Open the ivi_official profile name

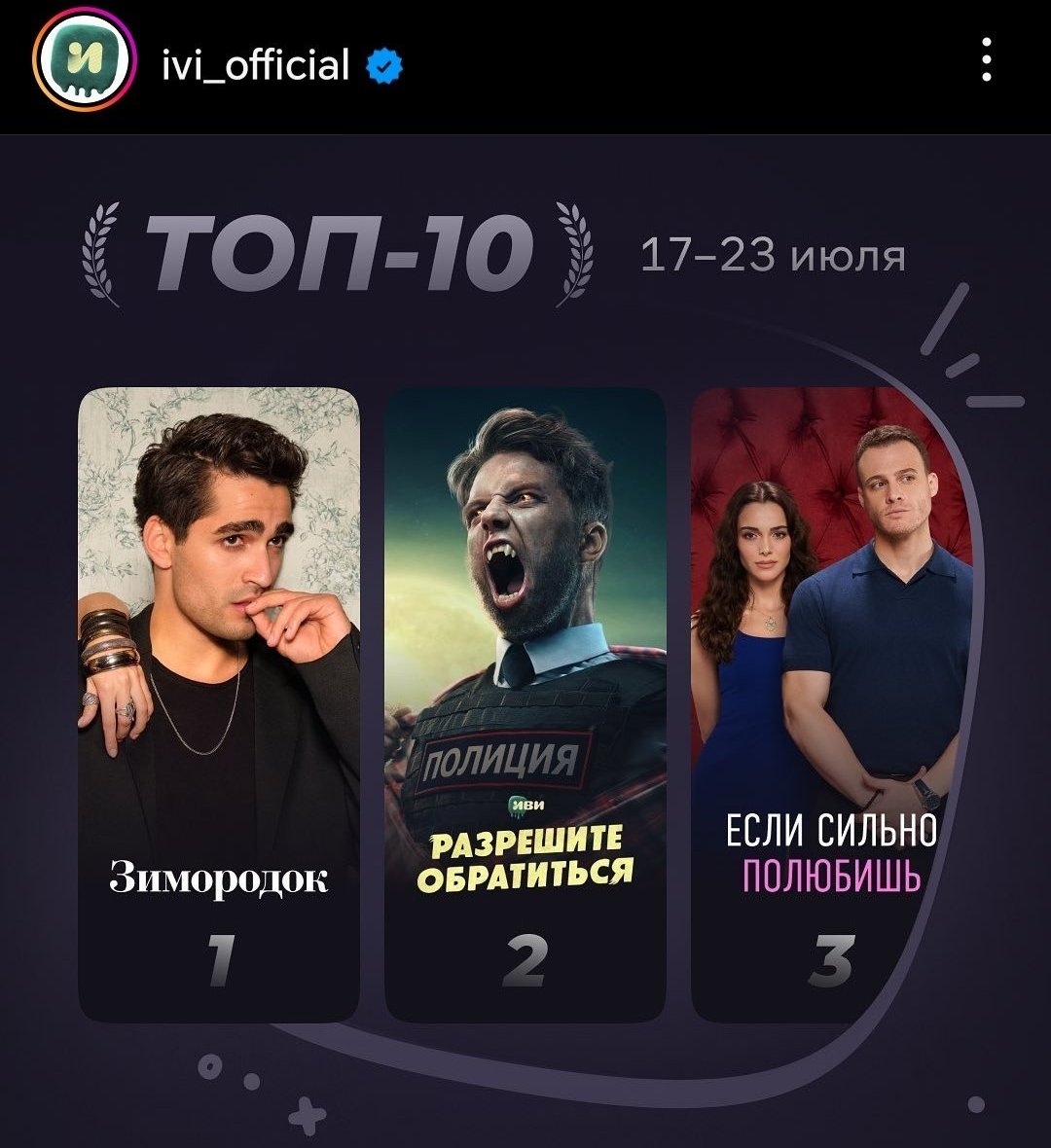pyautogui.click(x=255, y=65)
